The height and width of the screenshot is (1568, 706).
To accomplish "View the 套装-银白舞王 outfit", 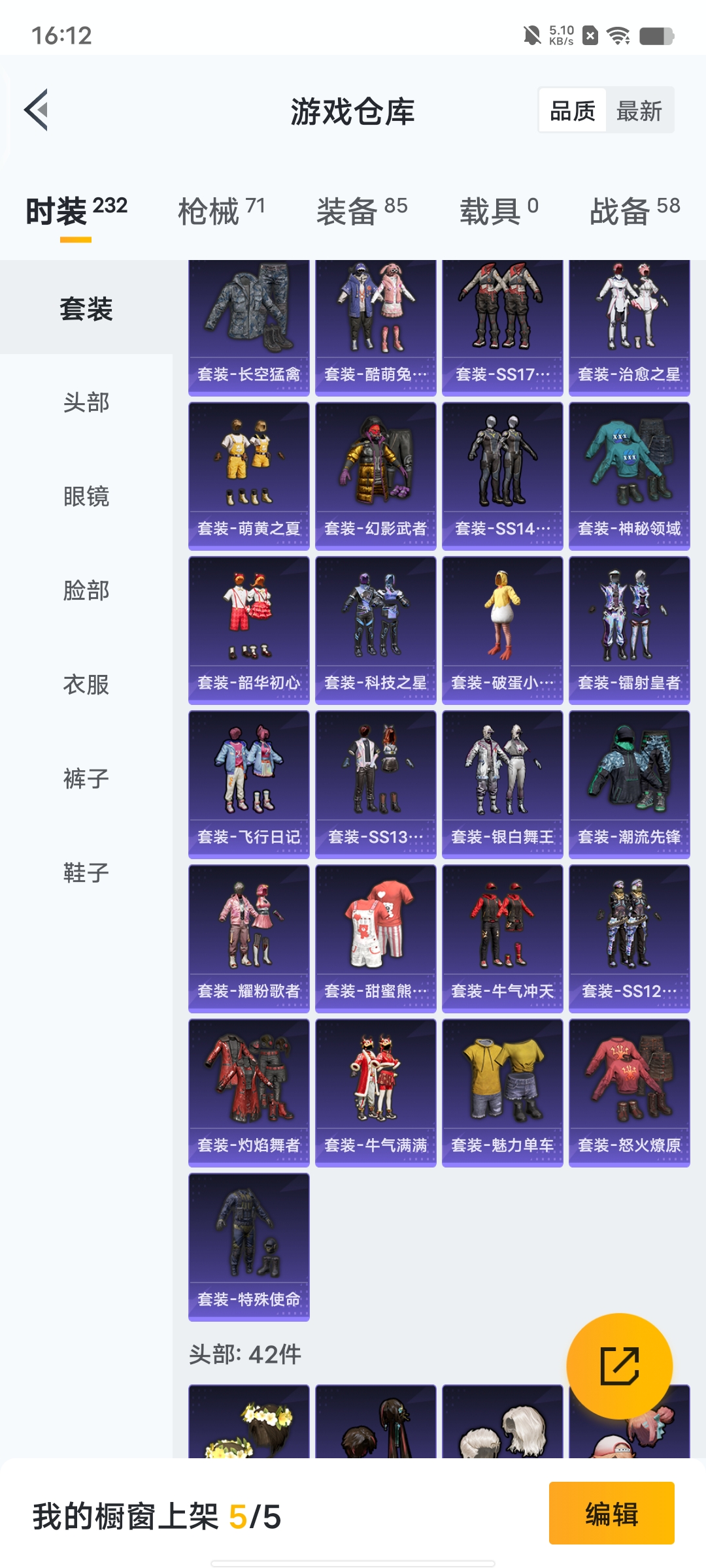I will click(x=502, y=784).
